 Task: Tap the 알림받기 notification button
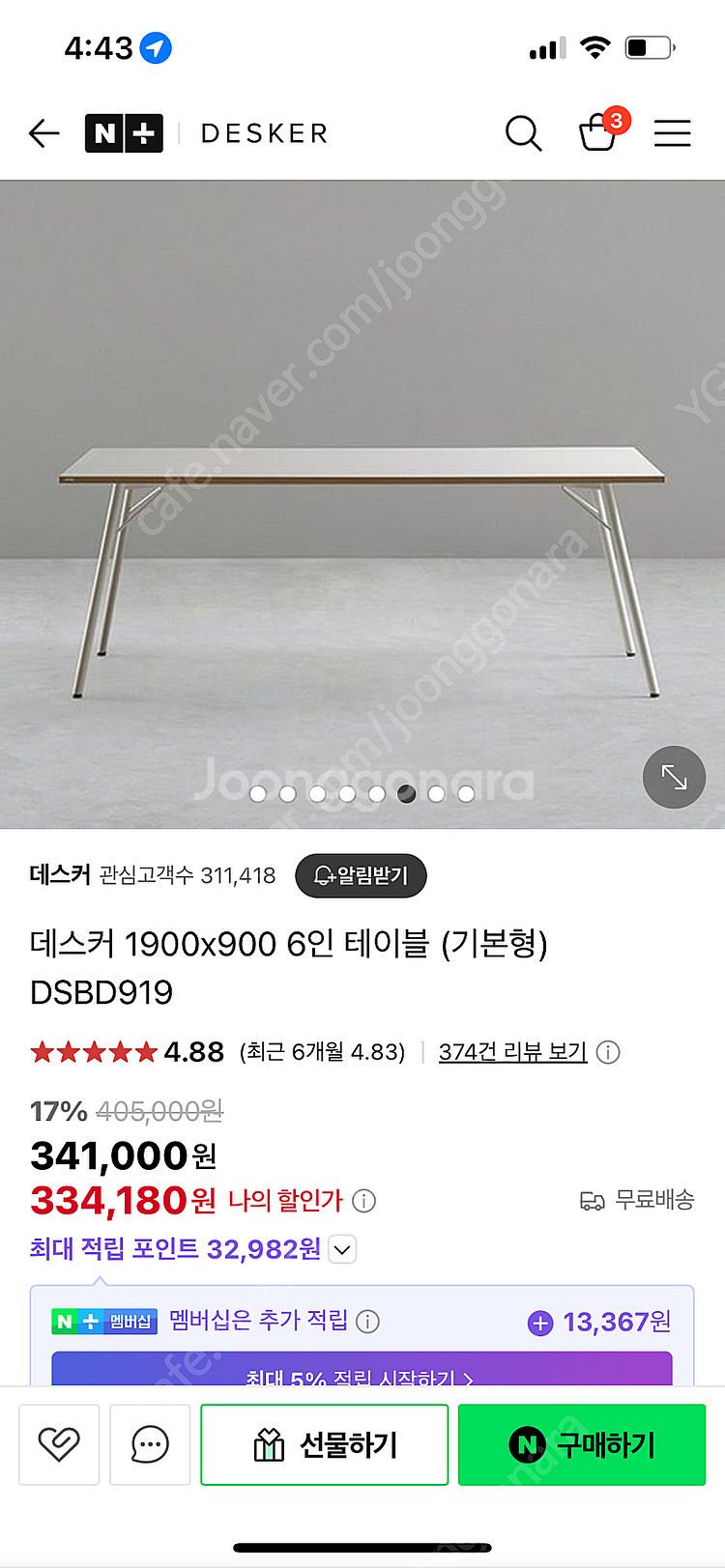(361, 875)
